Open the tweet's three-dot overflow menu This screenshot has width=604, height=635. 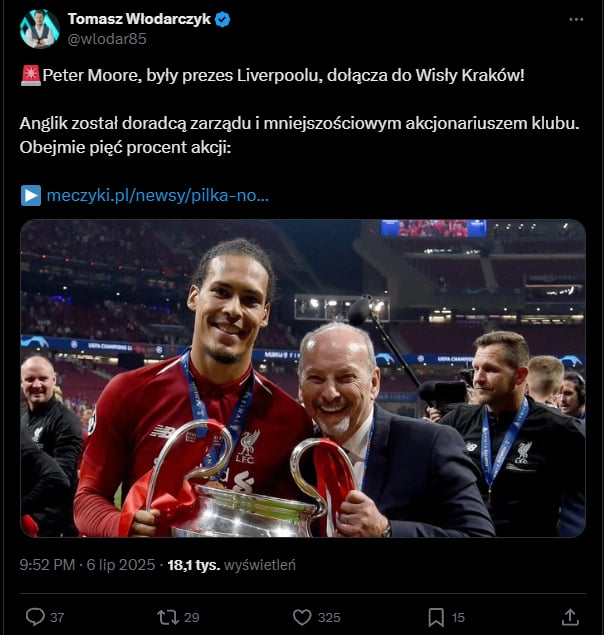tap(575, 19)
